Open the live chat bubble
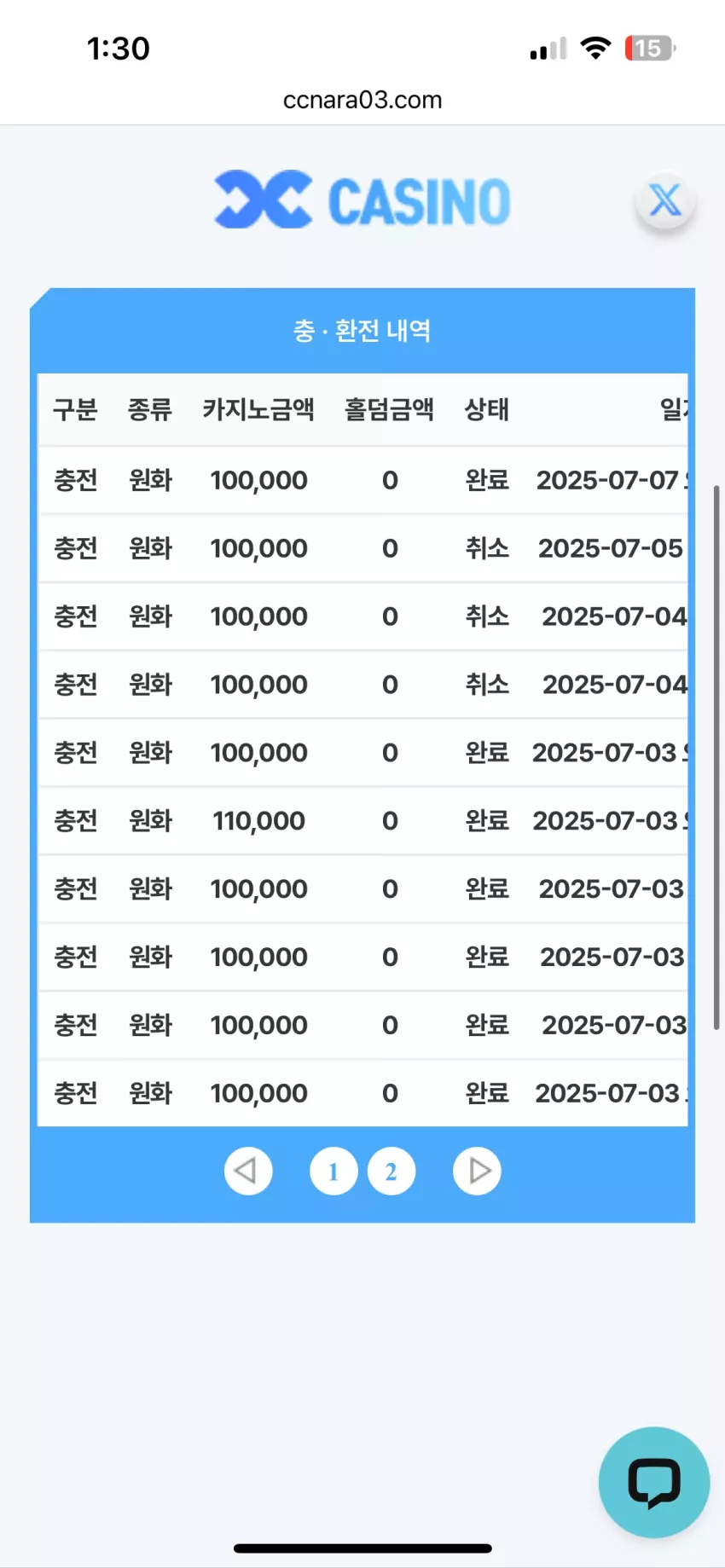This screenshot has height=1568, width=725. pos(654,1482)
